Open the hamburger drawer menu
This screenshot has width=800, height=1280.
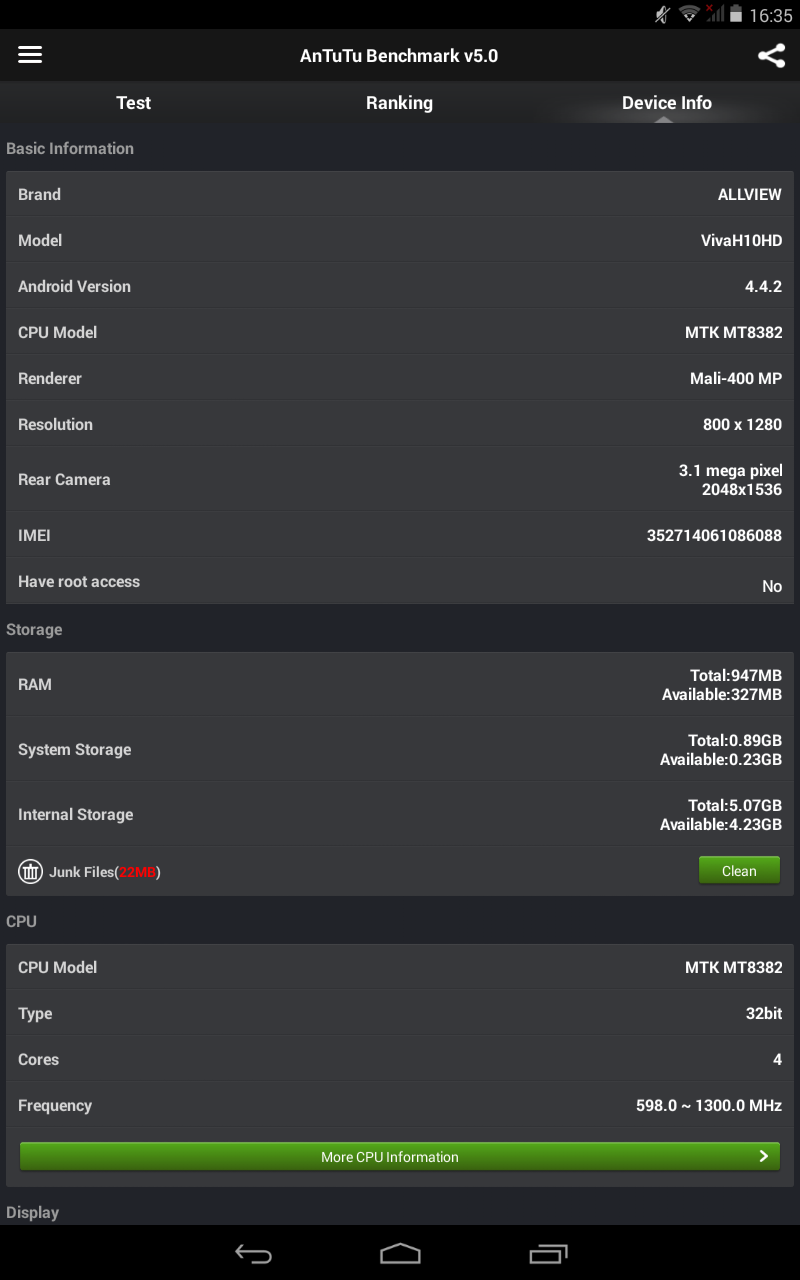coord(30,55)
